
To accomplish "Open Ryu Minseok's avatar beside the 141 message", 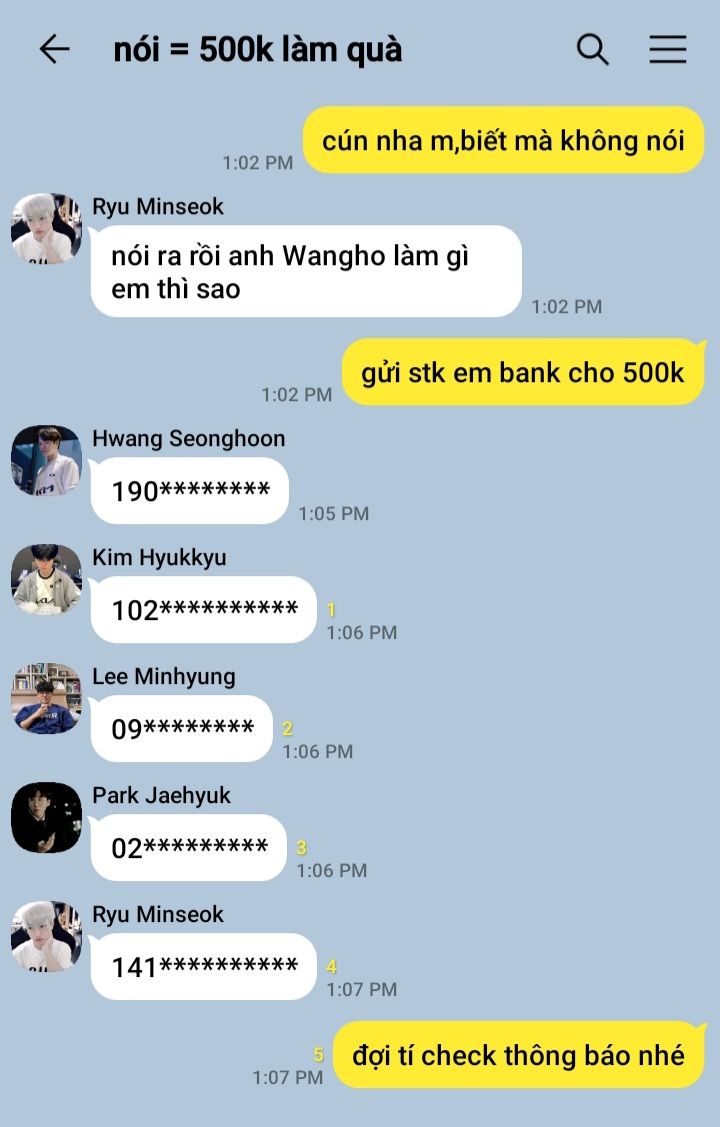I will (46, 936).
